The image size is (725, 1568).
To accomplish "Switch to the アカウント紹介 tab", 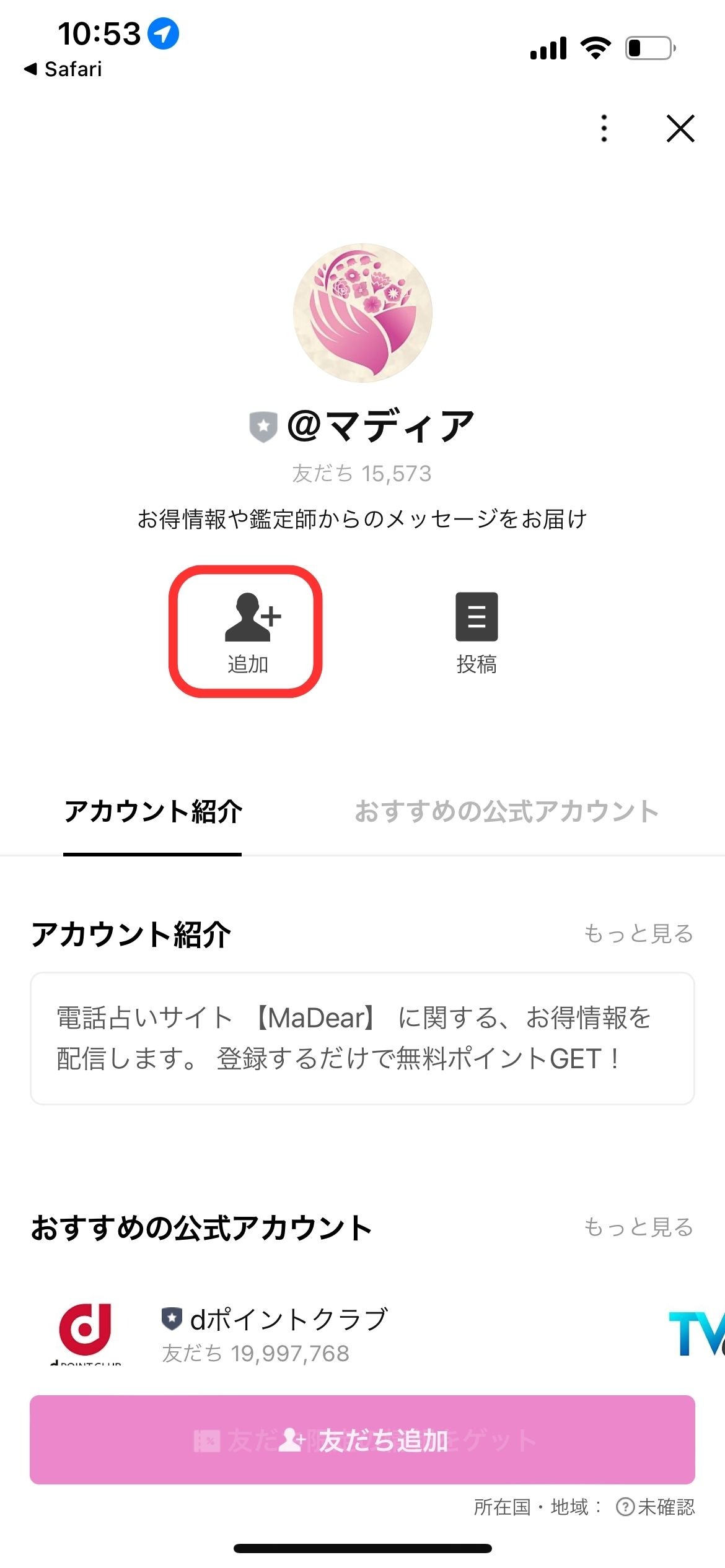I will pyautogui.click(x=152, y=811).
